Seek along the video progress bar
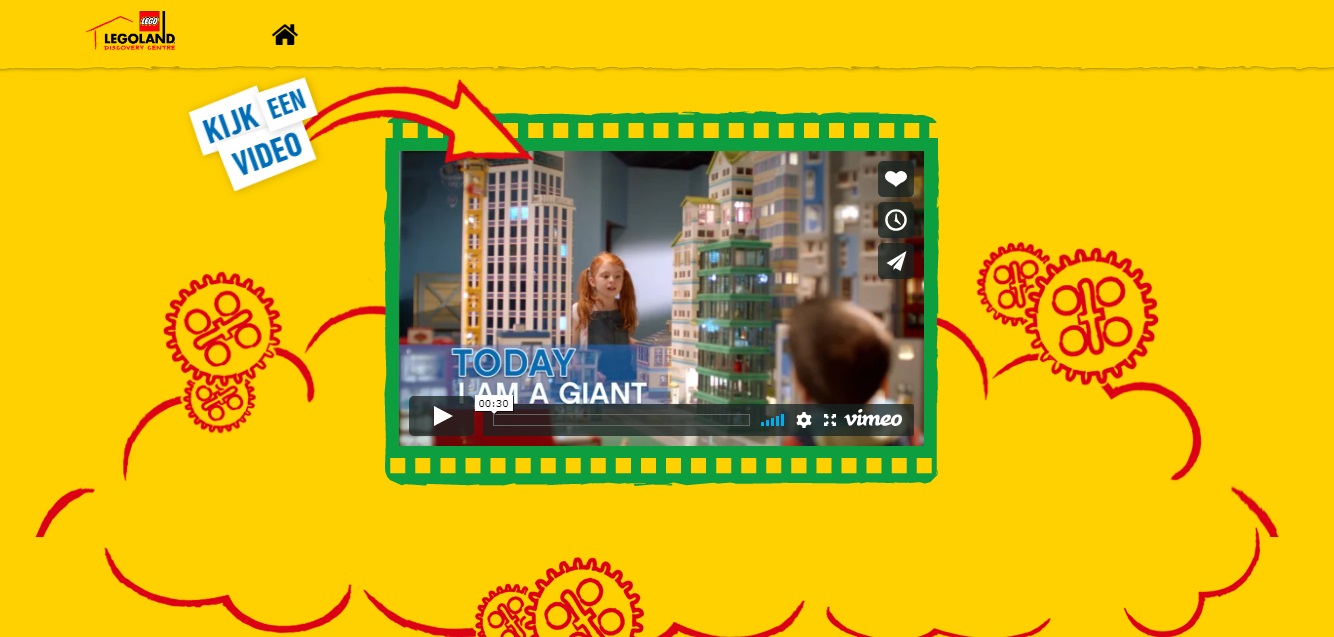Viewport: 1334px width, 637px height. click(x=621, y=420)
